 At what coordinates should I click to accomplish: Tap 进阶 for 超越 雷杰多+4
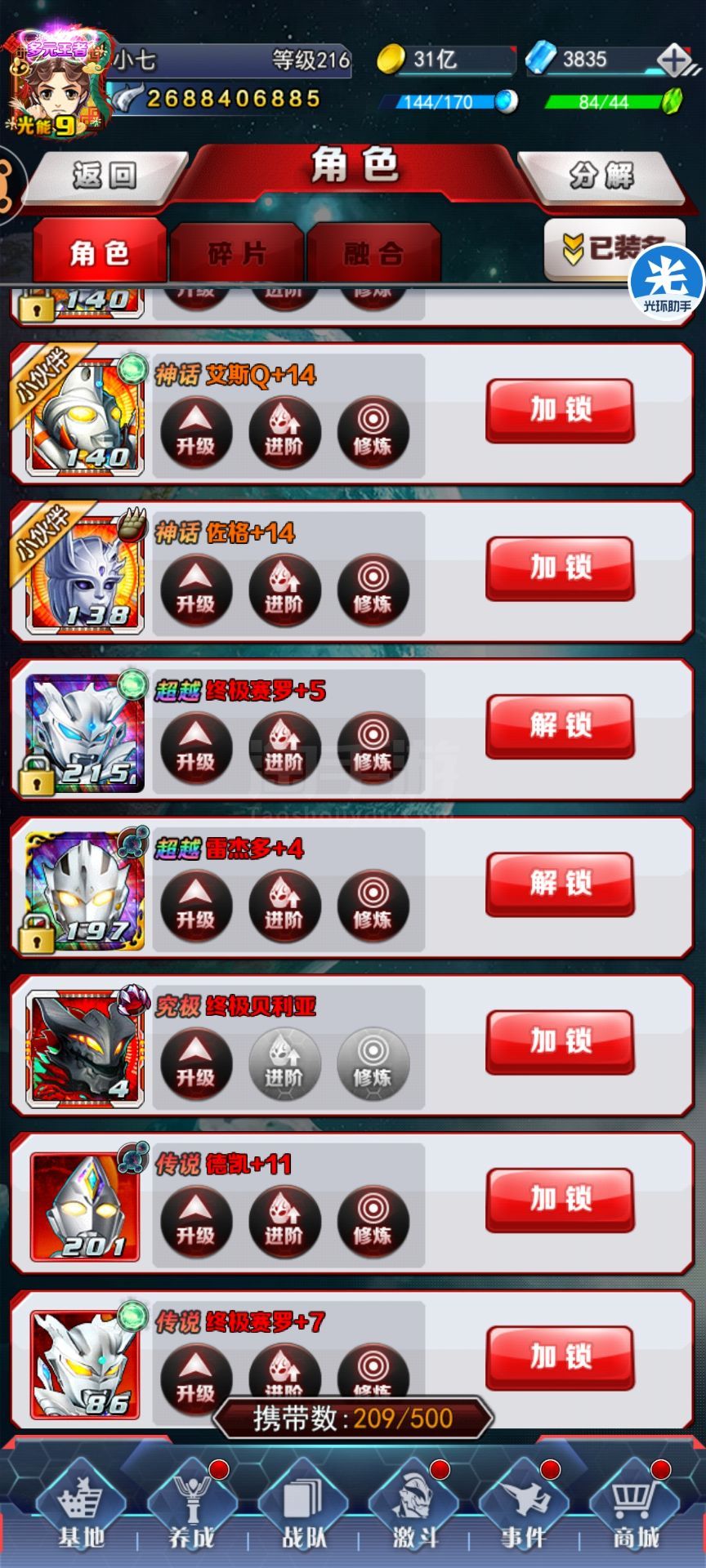click(x=284, y=906)
